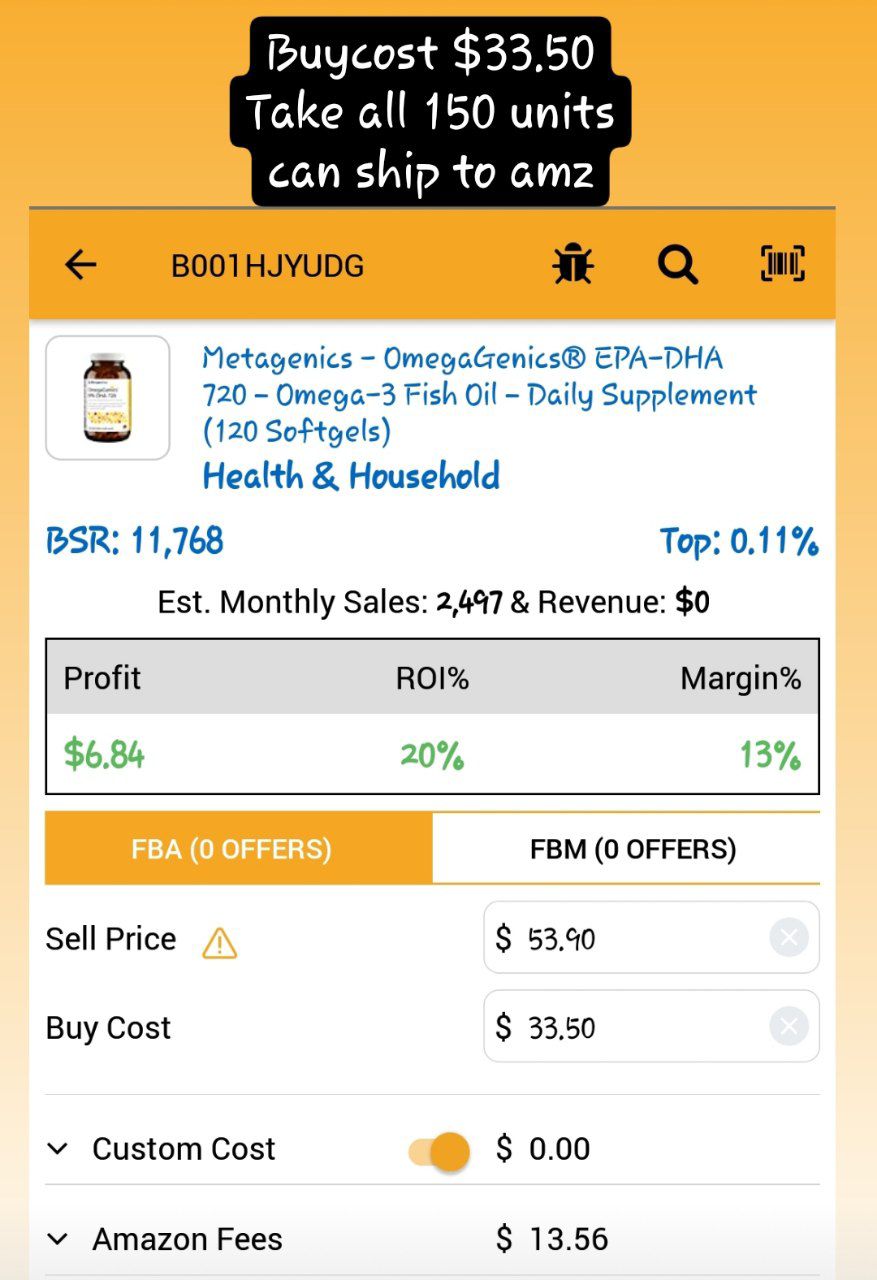Screen dimensions: 877x1280
Task: Open the search magnifier icon
Action: click(677, 265)
